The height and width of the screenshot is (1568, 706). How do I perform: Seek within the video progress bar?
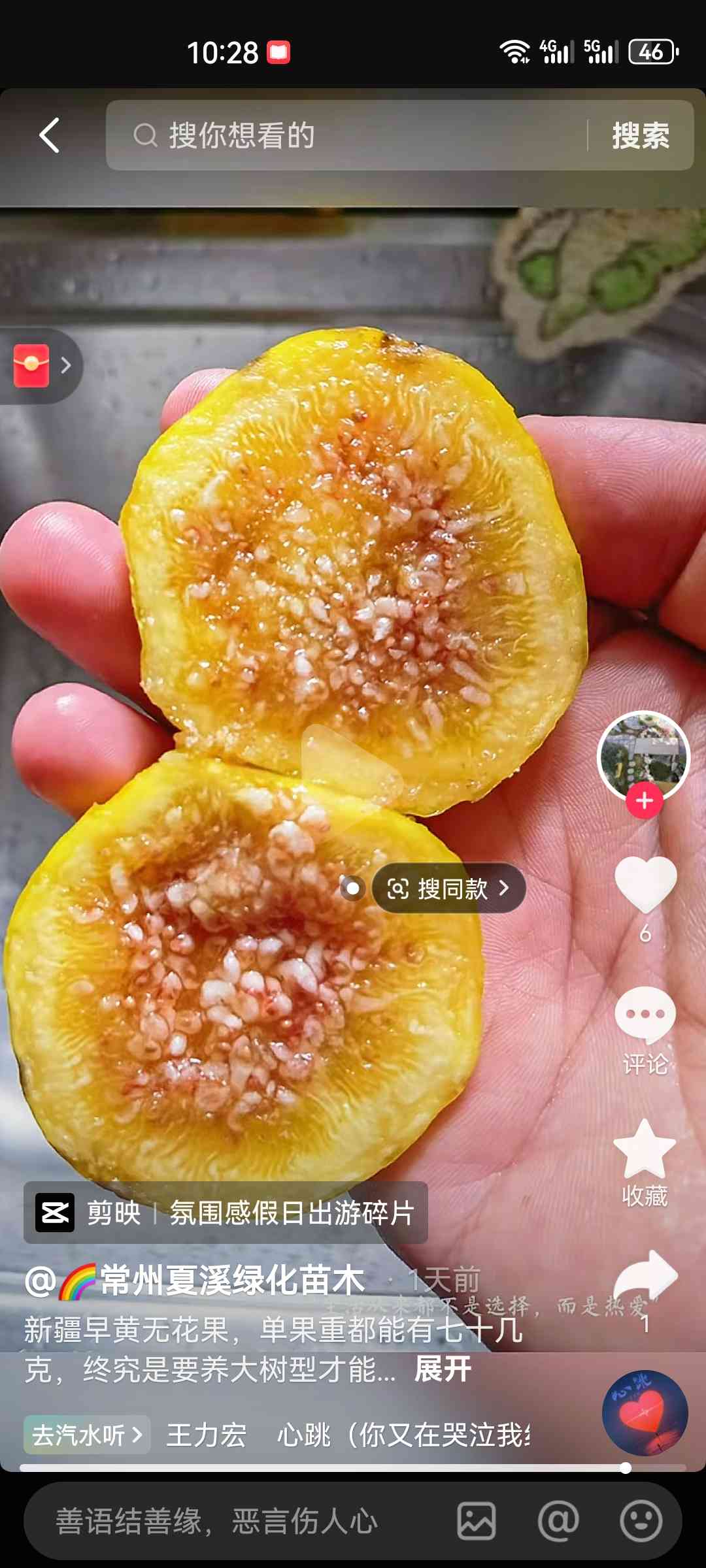353,1468
